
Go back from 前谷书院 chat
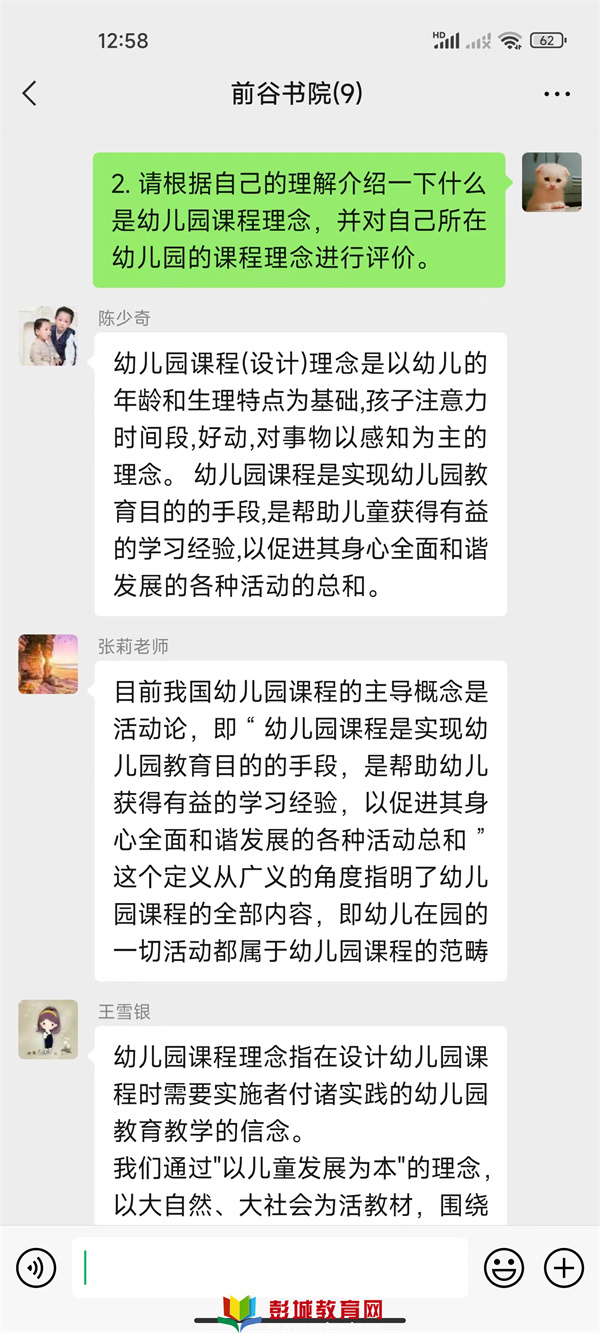point(29,94)
